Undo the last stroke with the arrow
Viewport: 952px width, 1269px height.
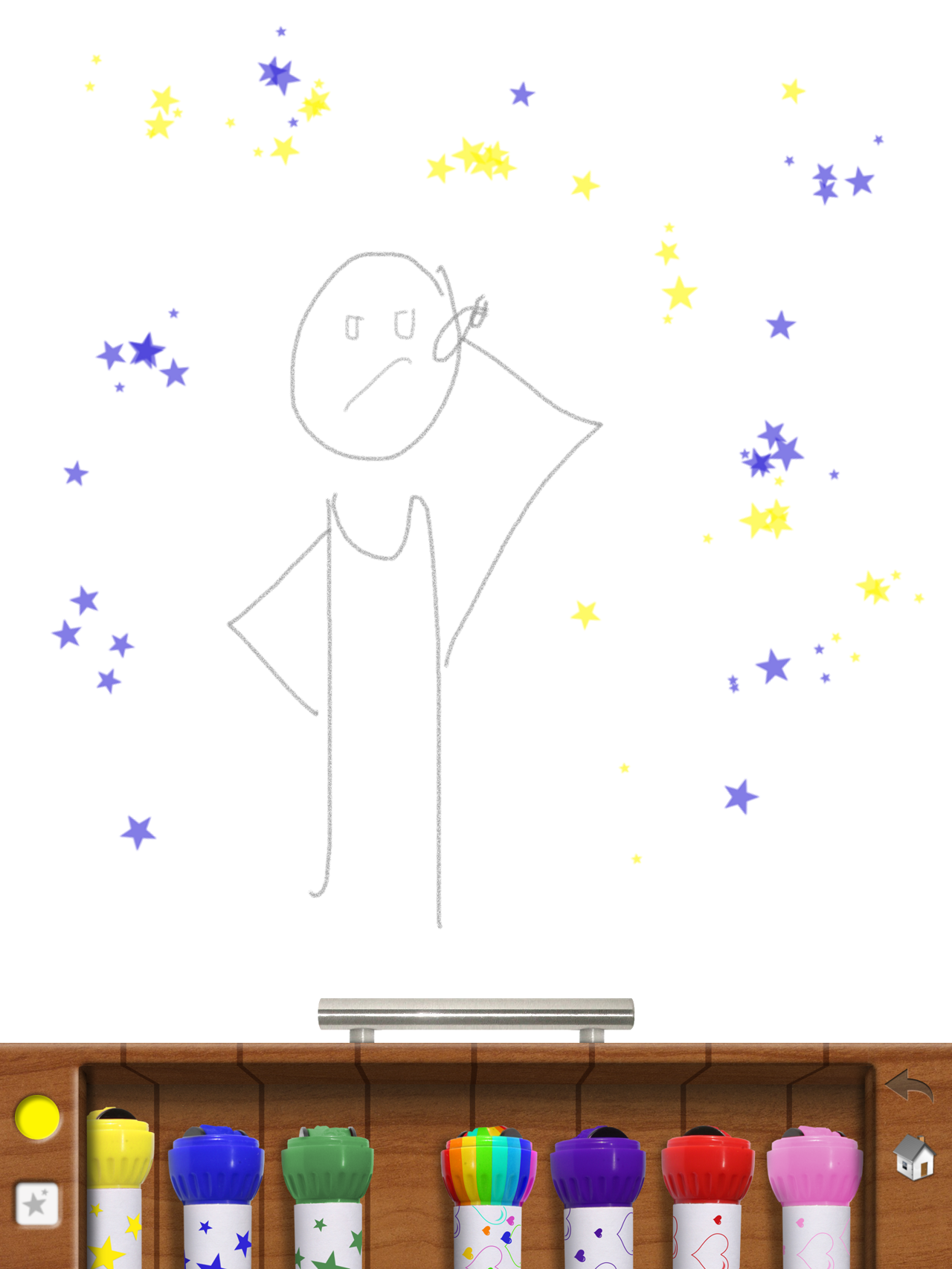(x=910, y=1087)
